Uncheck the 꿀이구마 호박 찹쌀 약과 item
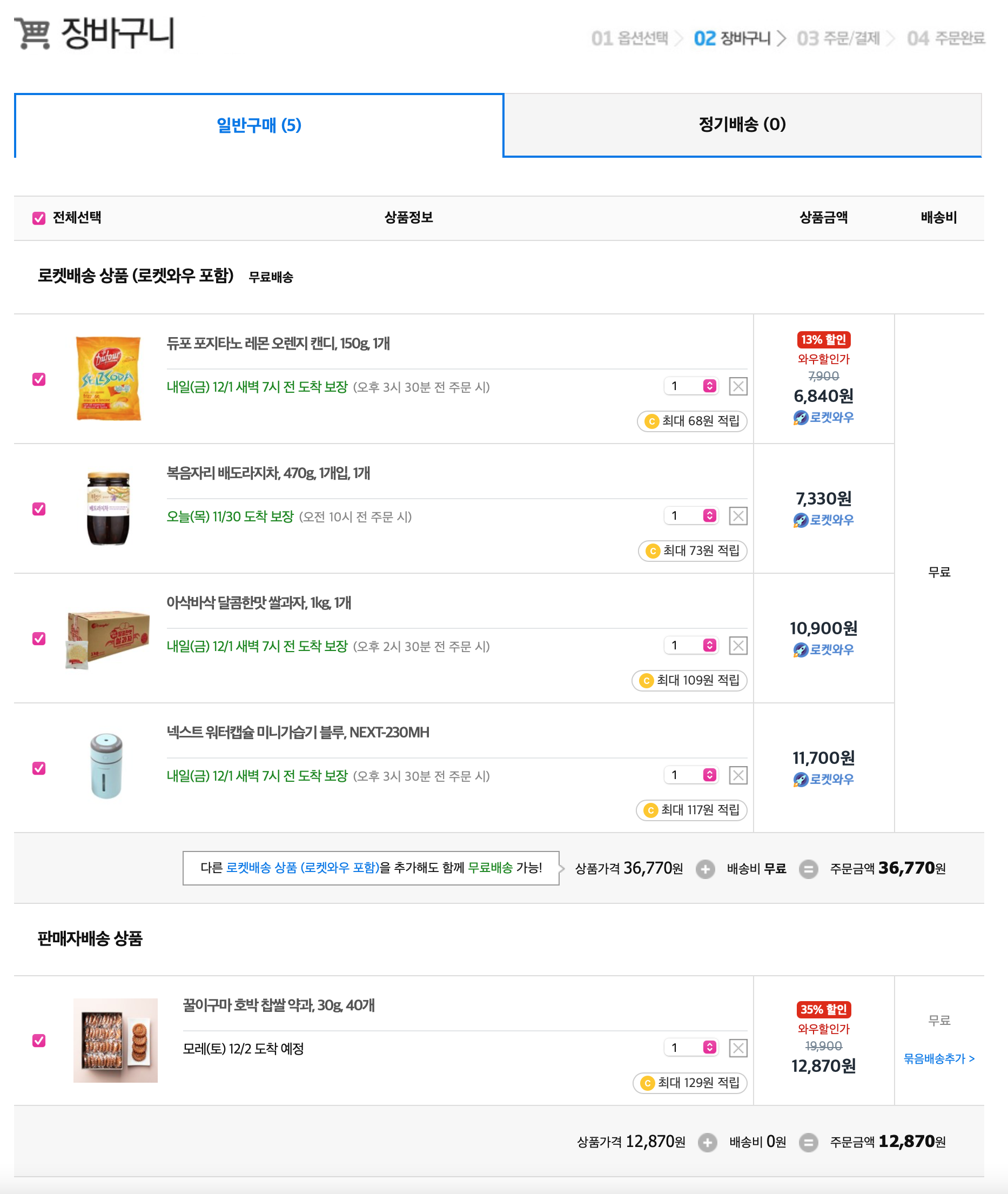 pos(39,1040)
